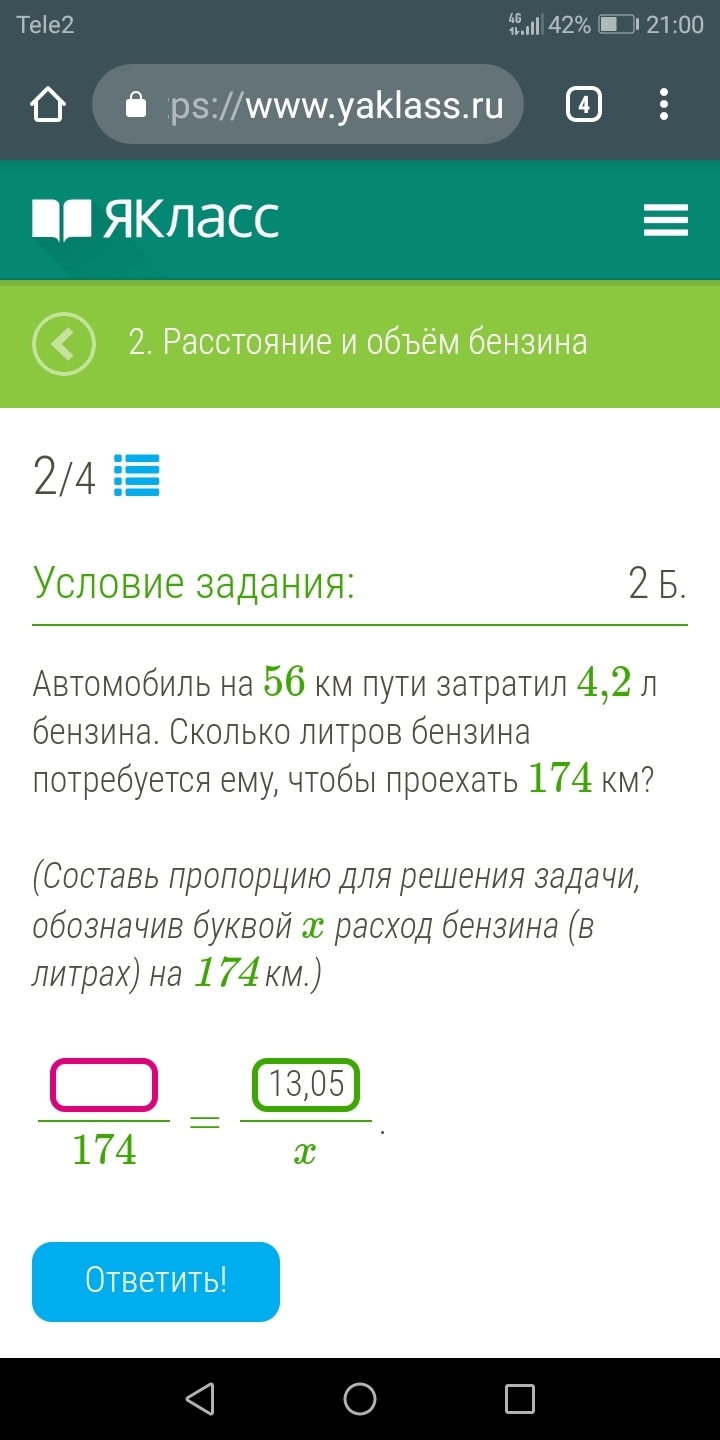The width and height of the screenshot is (720, 1440).
Task: Edit the field containing 13,05
Action: (306, 1085)
